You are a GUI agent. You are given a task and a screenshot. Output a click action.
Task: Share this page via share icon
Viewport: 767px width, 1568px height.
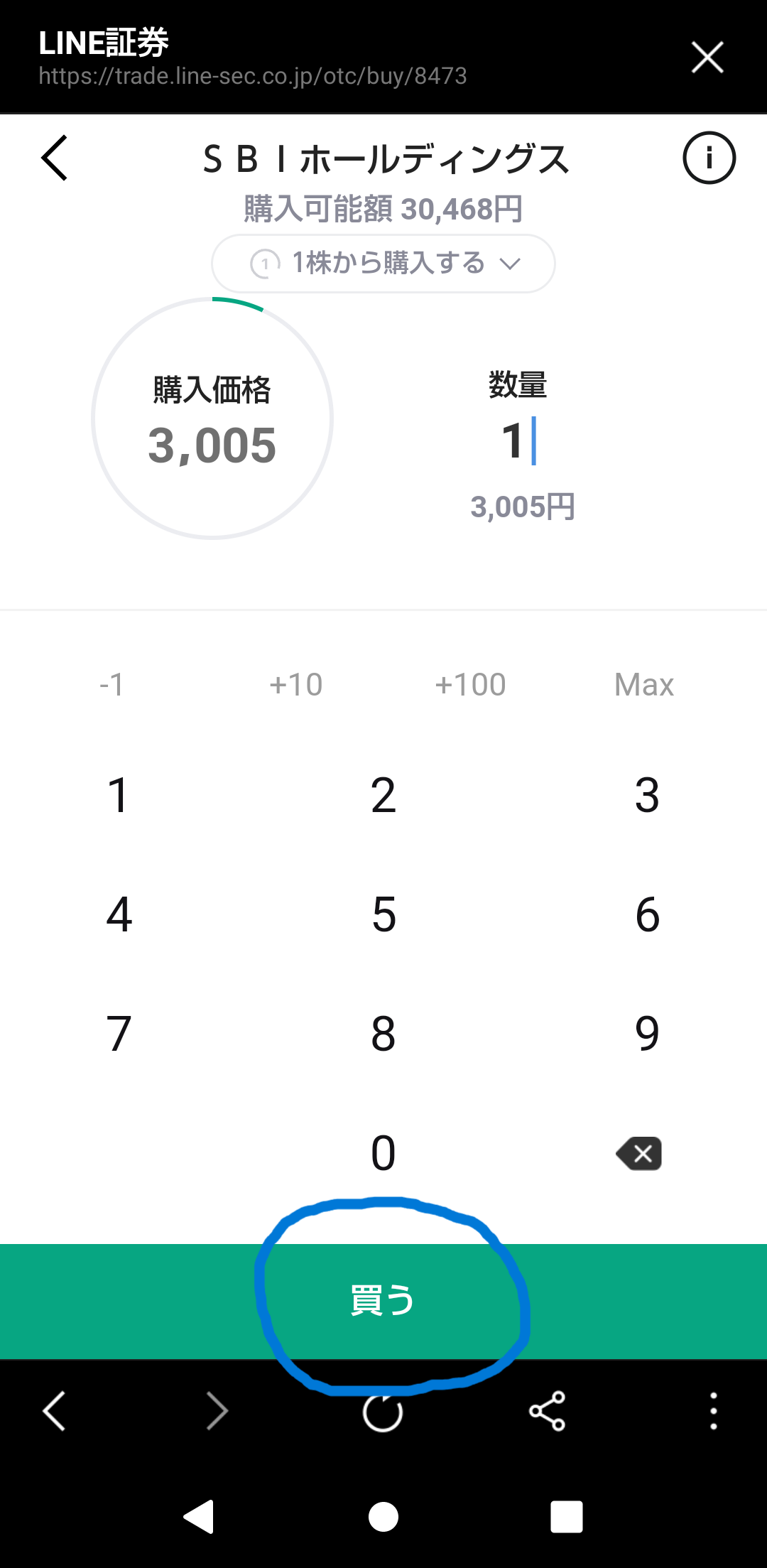coord(547,1411)
